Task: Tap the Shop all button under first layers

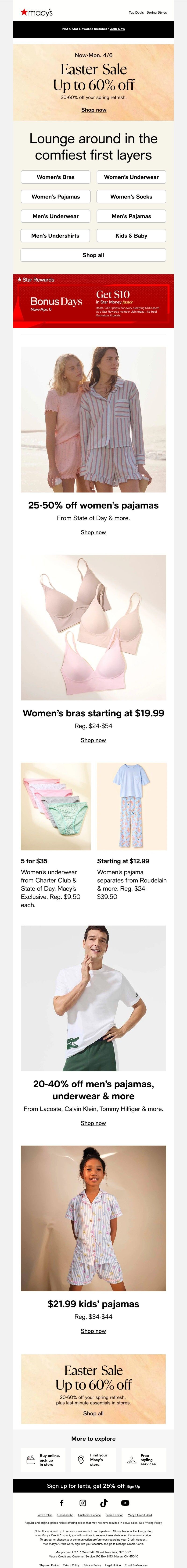Action: 93,255
